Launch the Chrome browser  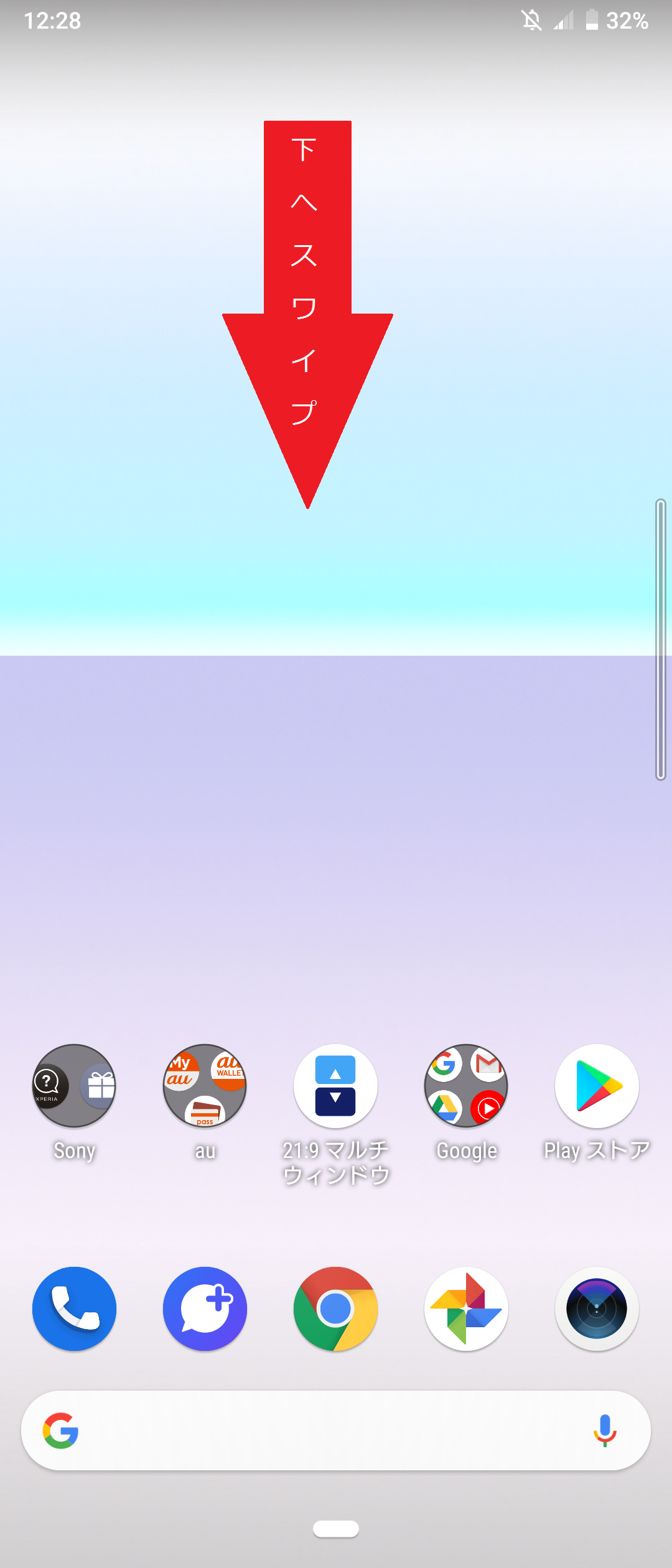[335, 1309]
